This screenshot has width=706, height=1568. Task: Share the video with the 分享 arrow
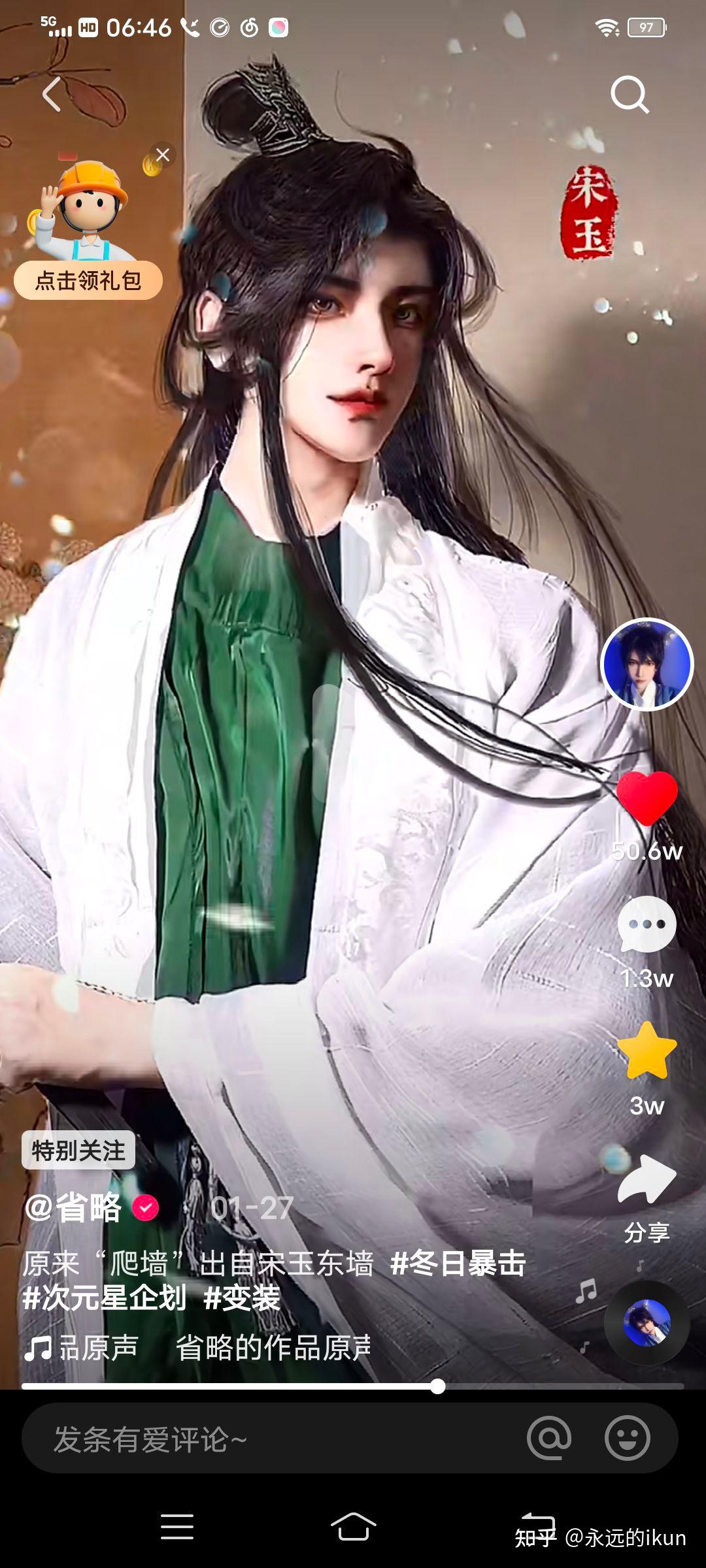(x=647, y=1179)
